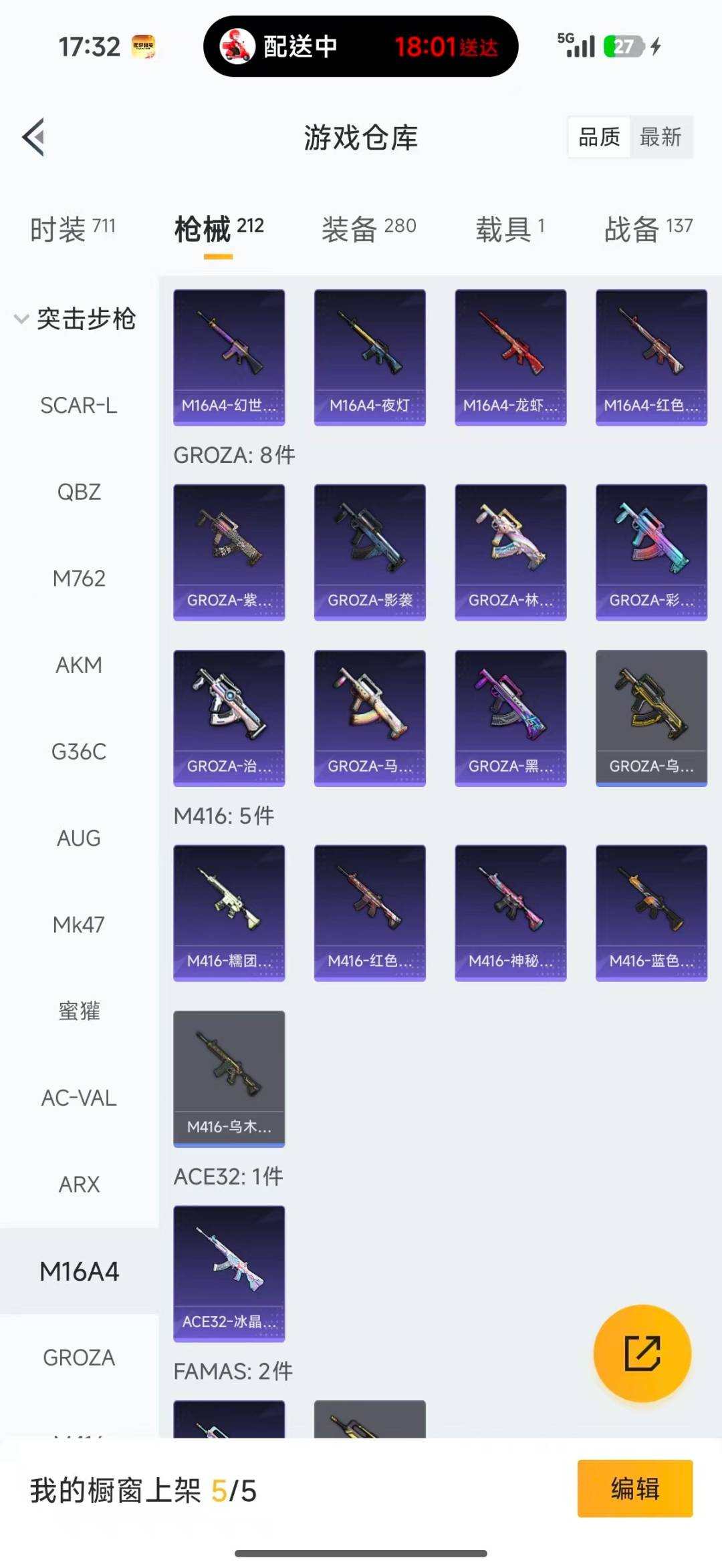Go back from 游戏仓库
The image size is (722, 1568).
point(33,137)
